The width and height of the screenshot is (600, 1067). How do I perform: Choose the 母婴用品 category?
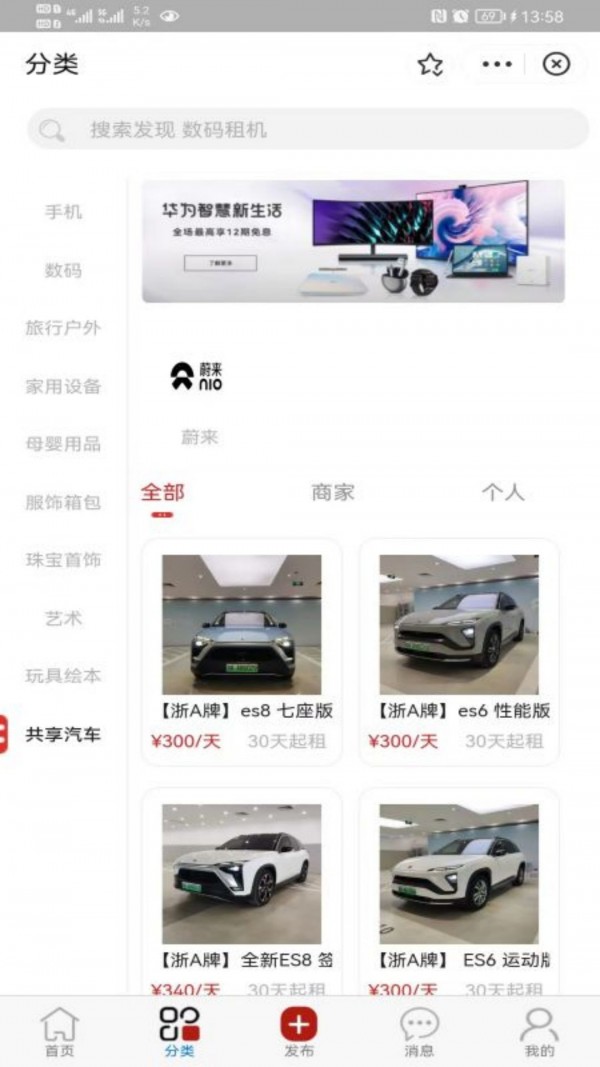pyautogui.click(x=63, y=444)
